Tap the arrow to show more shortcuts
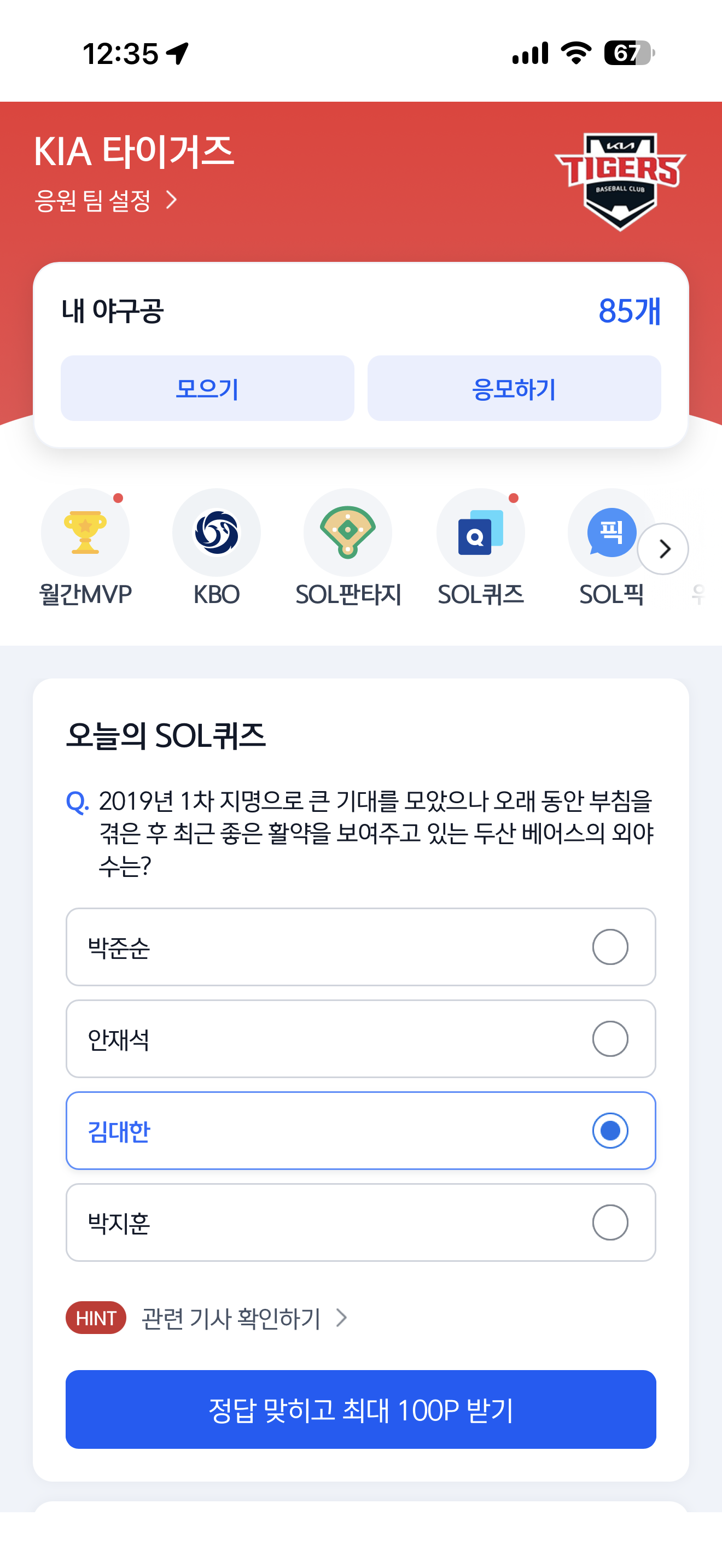Screen dimensions: 722x1568 663,549
